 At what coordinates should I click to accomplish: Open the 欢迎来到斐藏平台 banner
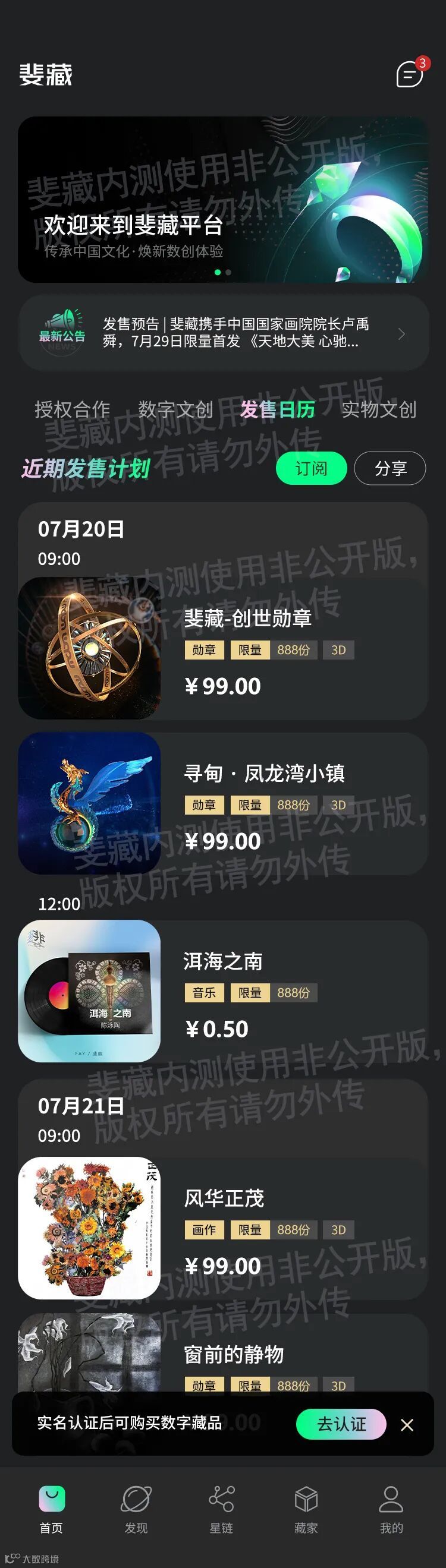pos(223,200)
